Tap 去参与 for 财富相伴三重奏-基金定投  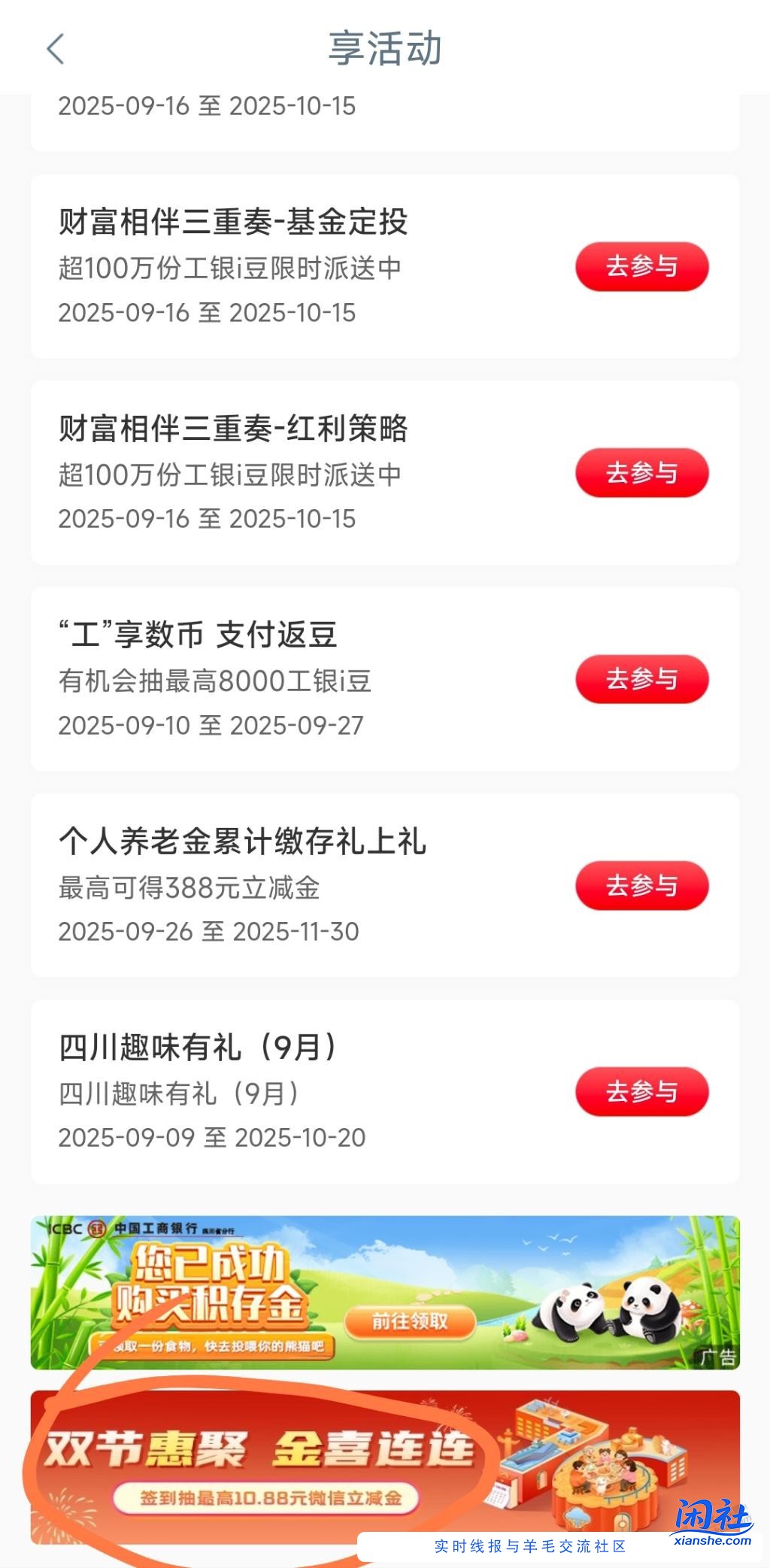pos(641,267)
